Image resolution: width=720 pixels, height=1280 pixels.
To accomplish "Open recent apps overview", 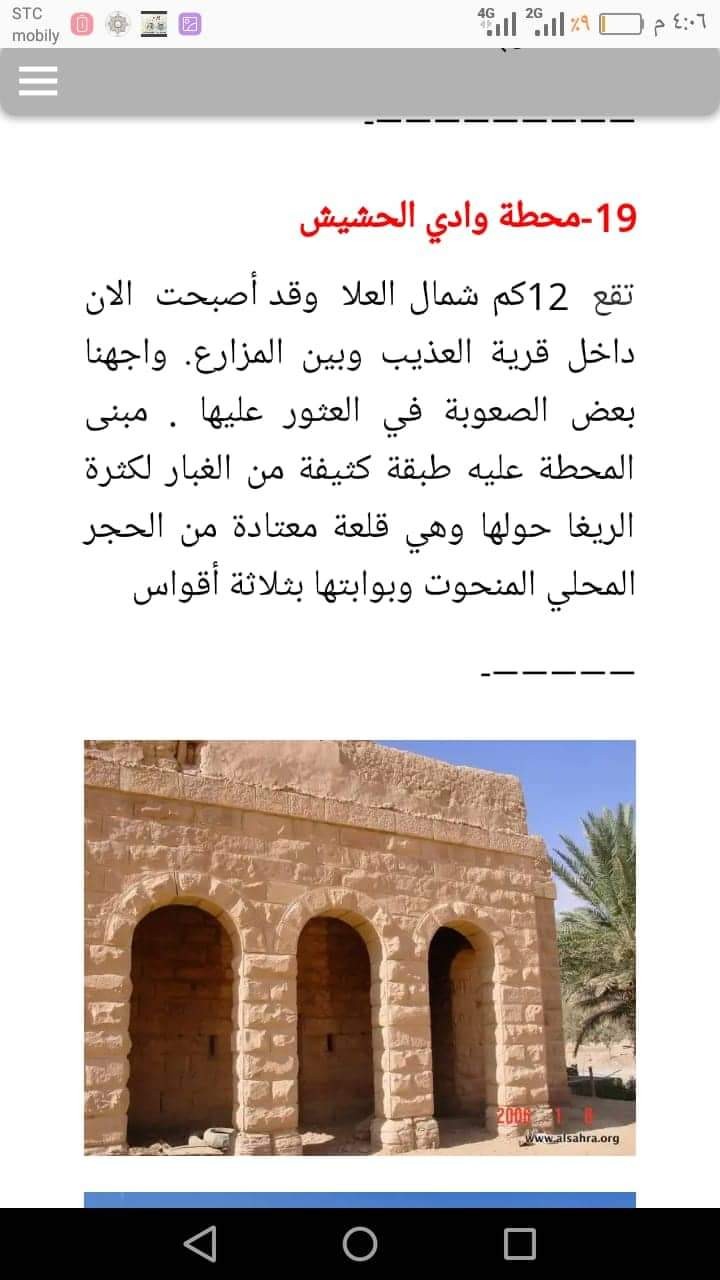I will pos(519,1243).
